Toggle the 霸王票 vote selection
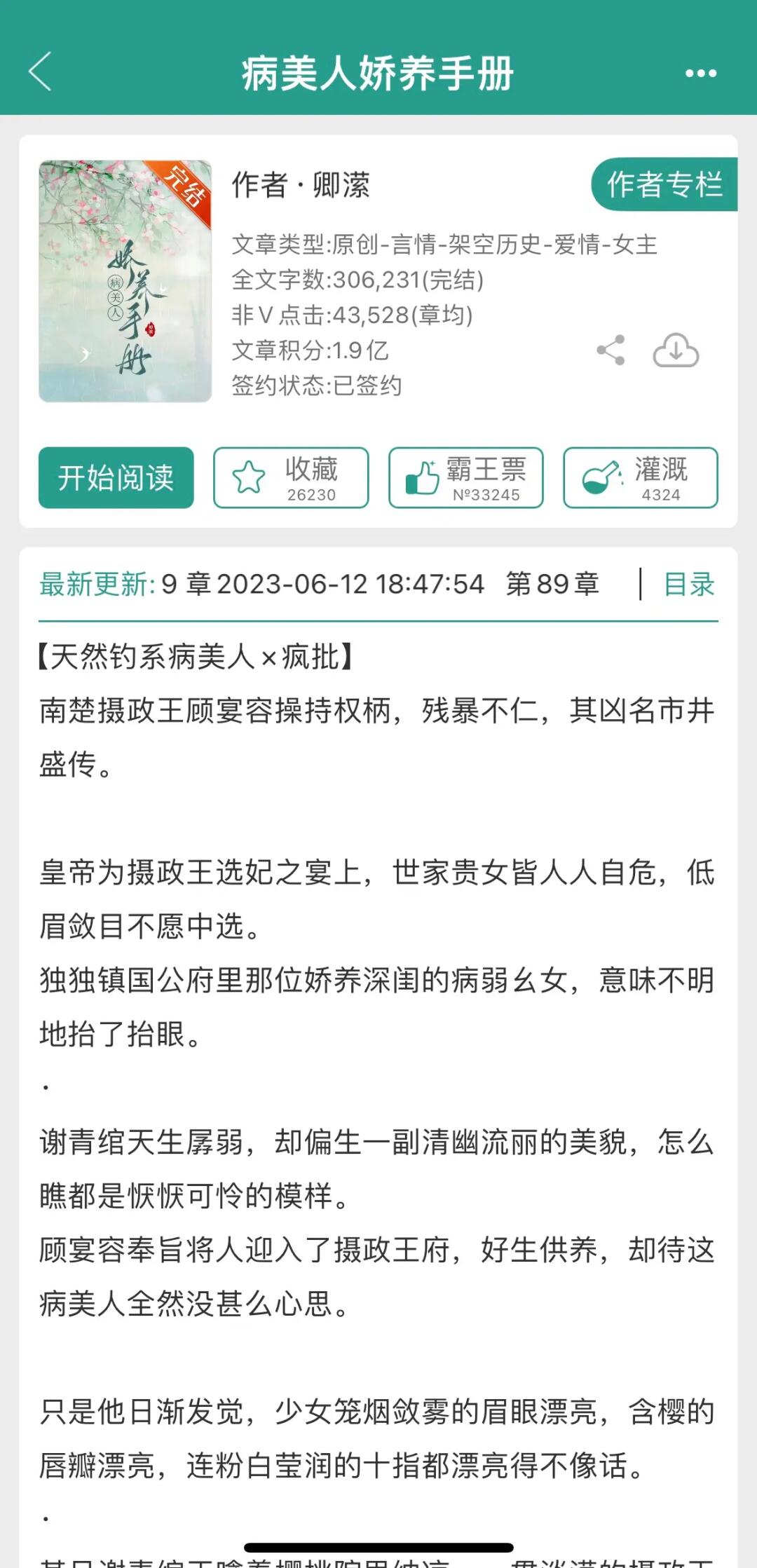 (464, 477)
